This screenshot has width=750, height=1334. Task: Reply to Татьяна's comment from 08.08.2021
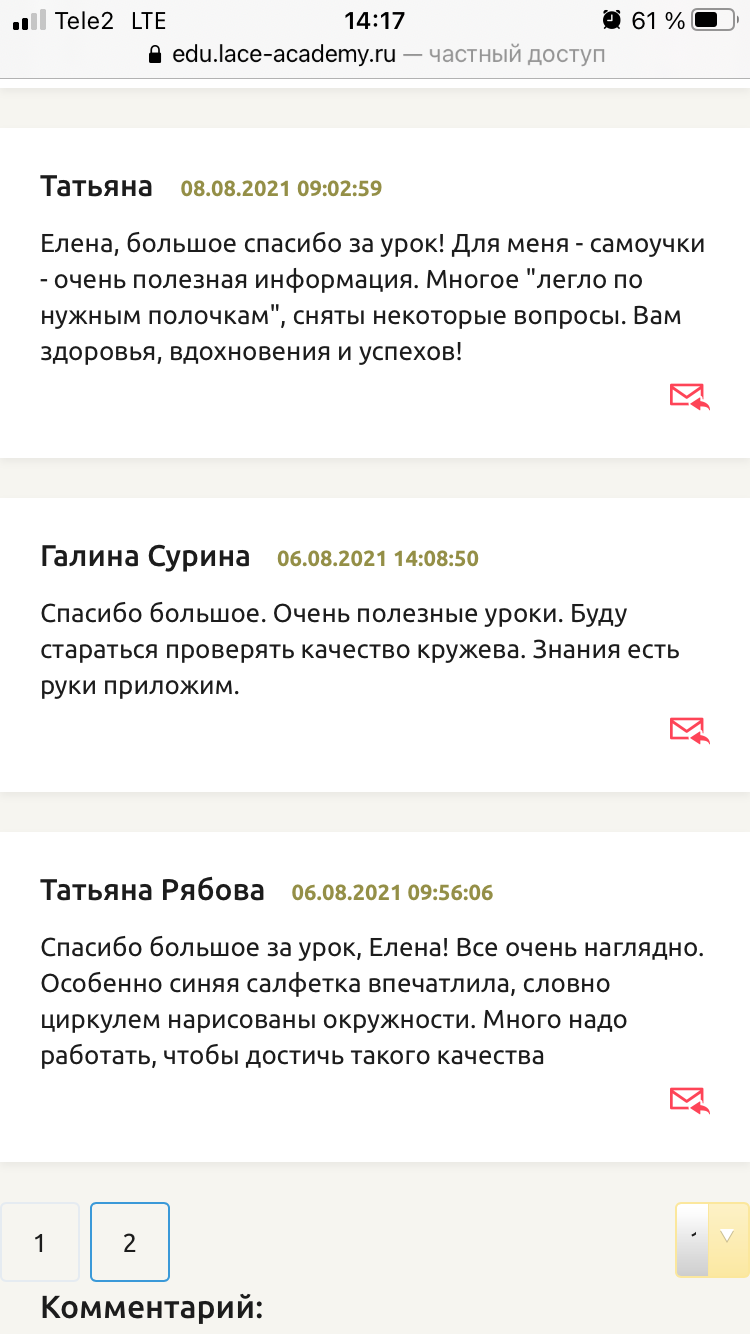689,397
